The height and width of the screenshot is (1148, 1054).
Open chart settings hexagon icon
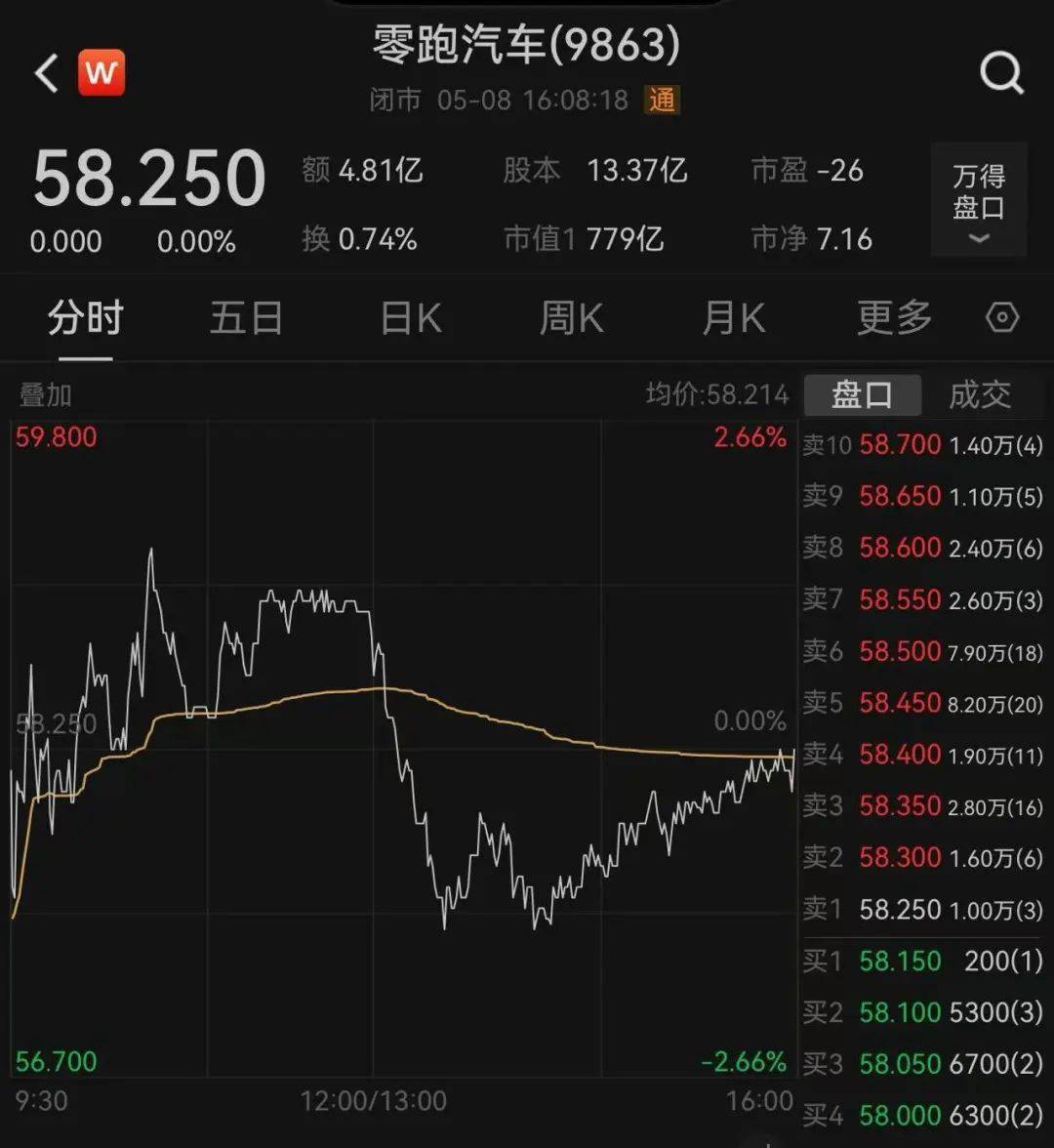click(1003, 318)
